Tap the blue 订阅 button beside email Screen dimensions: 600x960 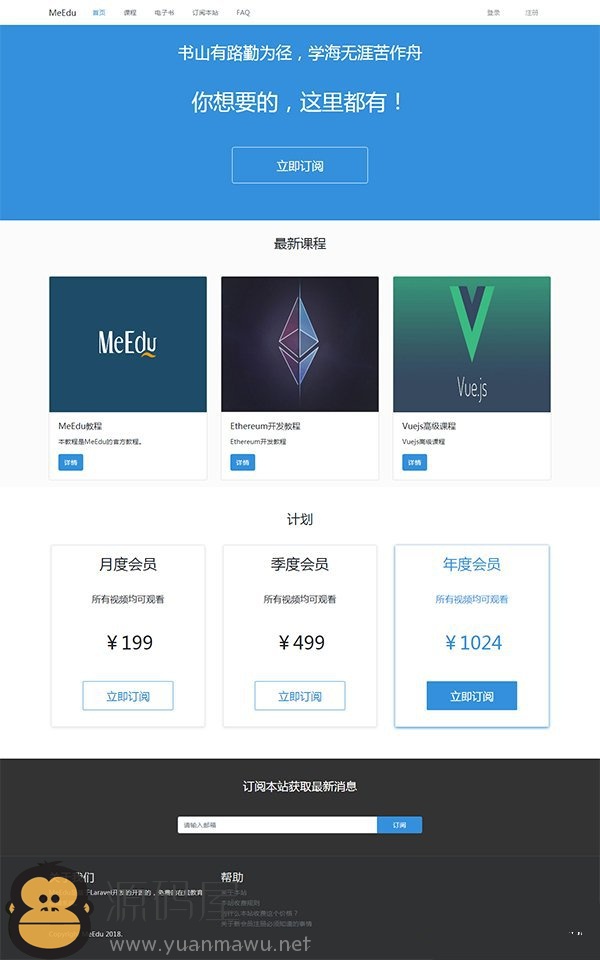pyautogui.click(x=399, y=825)
